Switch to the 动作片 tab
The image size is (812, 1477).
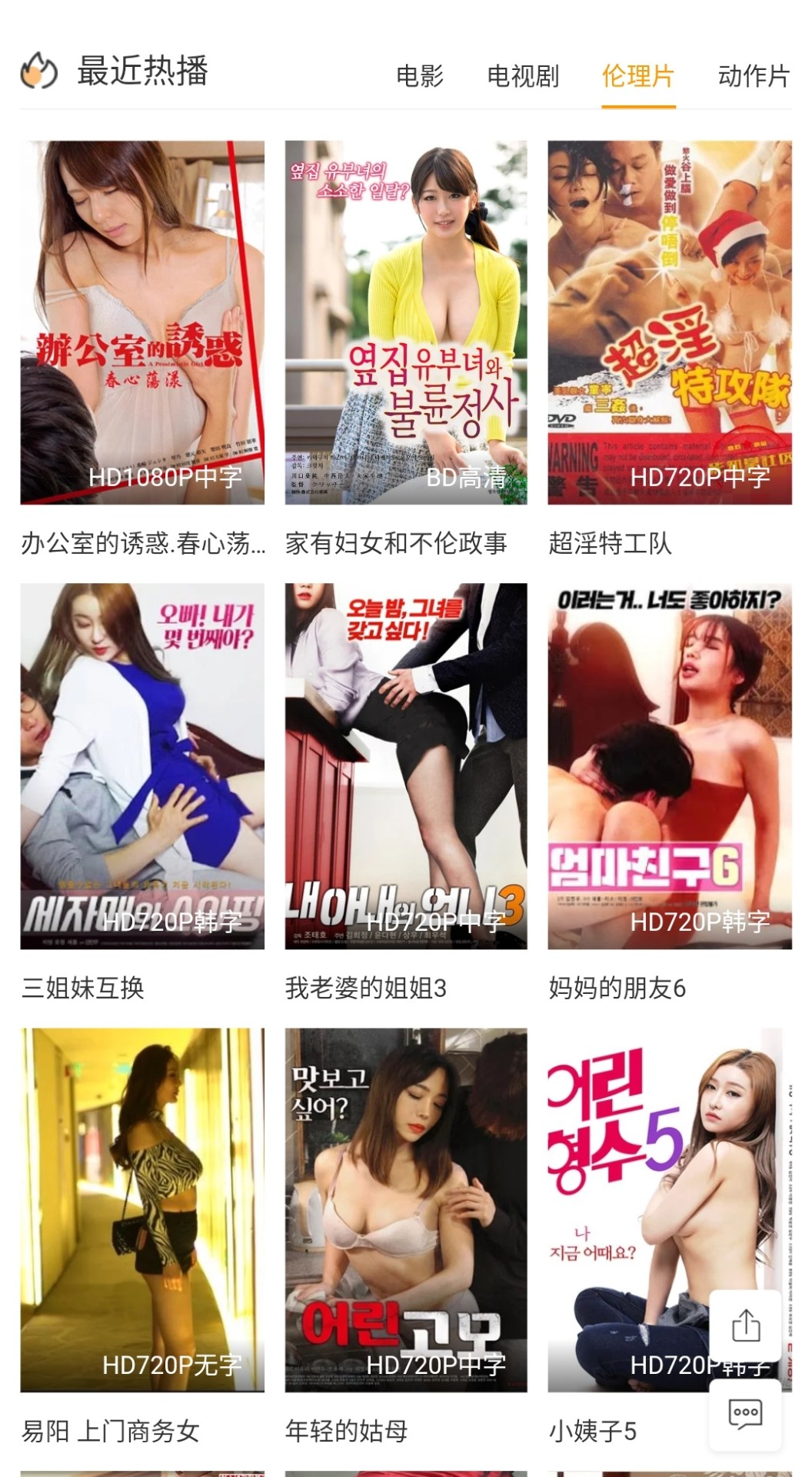[754, 76]
